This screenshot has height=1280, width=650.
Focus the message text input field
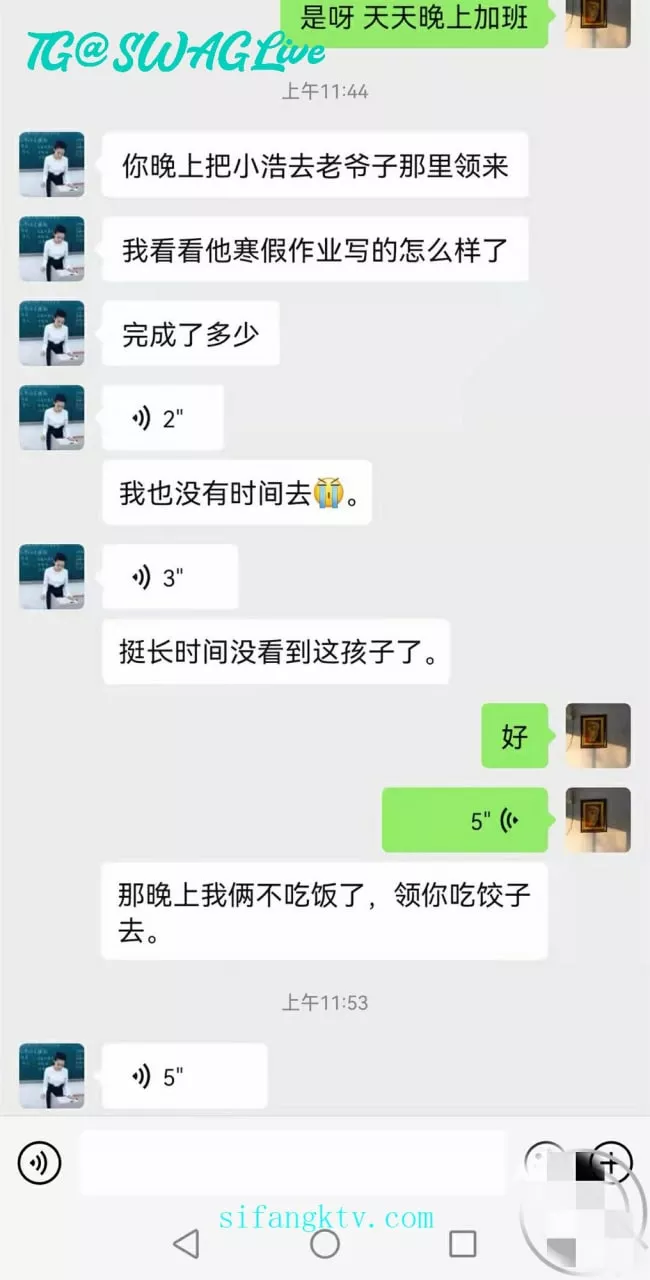(294, 1163)
